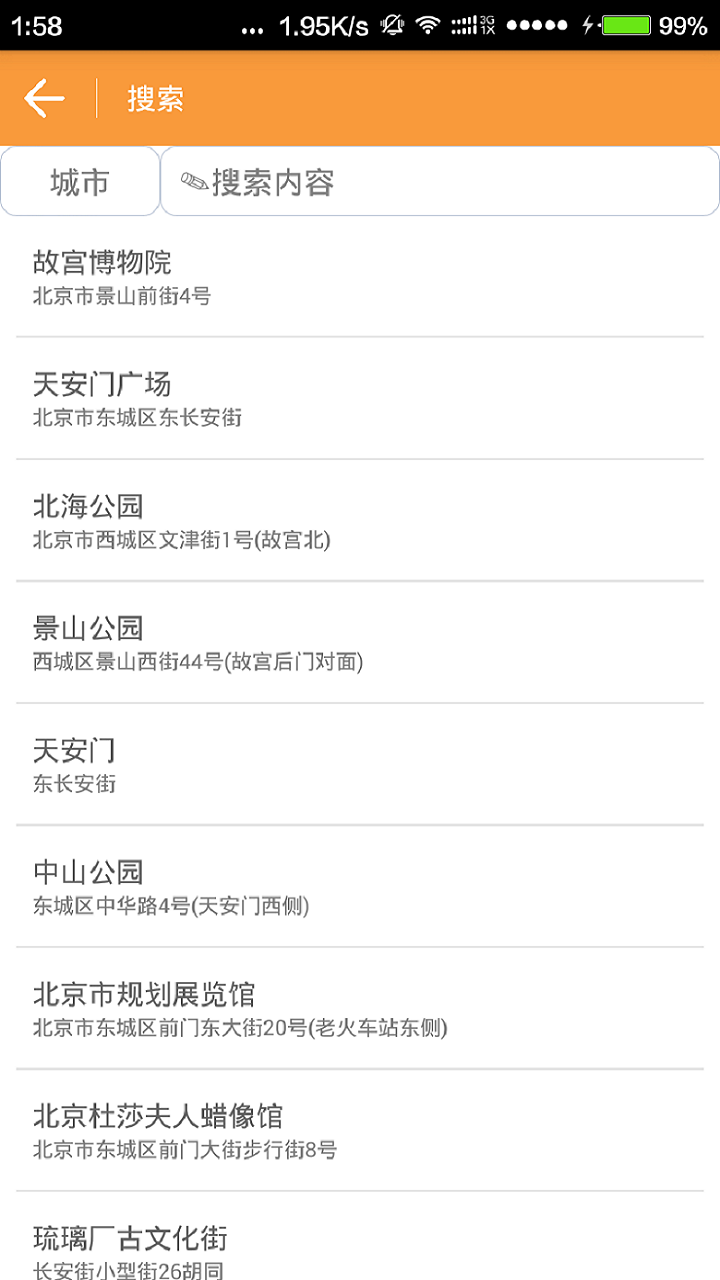Tap the signal strength bars
The image size is (720, 1280).
(x=466, y=24)
